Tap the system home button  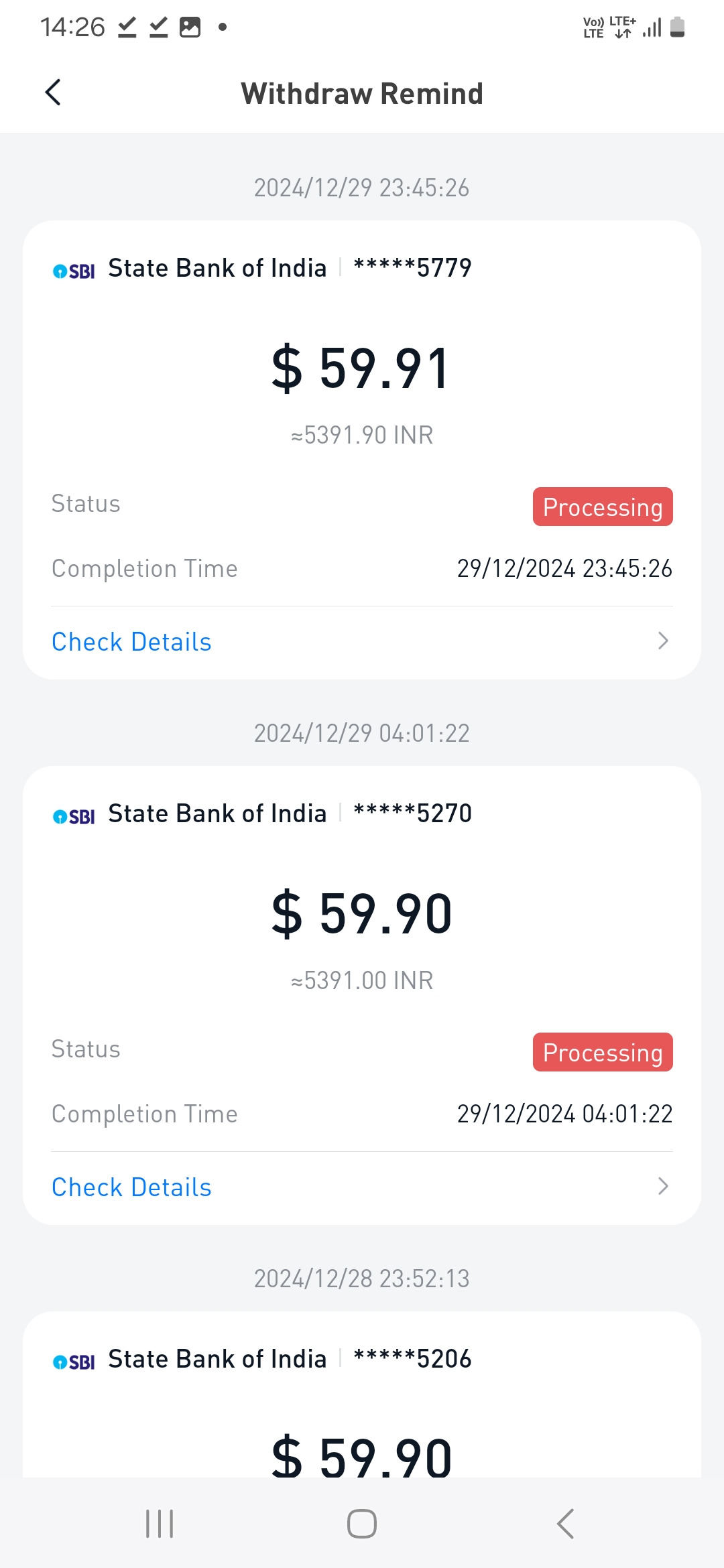[362, 1524]
